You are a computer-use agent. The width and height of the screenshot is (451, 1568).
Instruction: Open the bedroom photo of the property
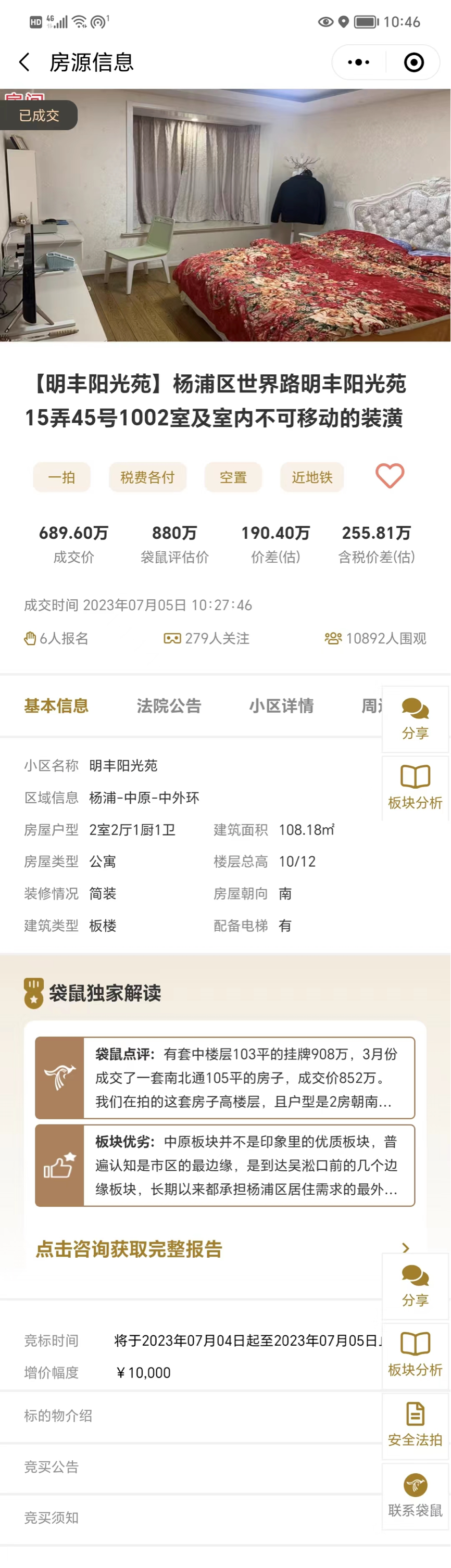click(225, 216)
